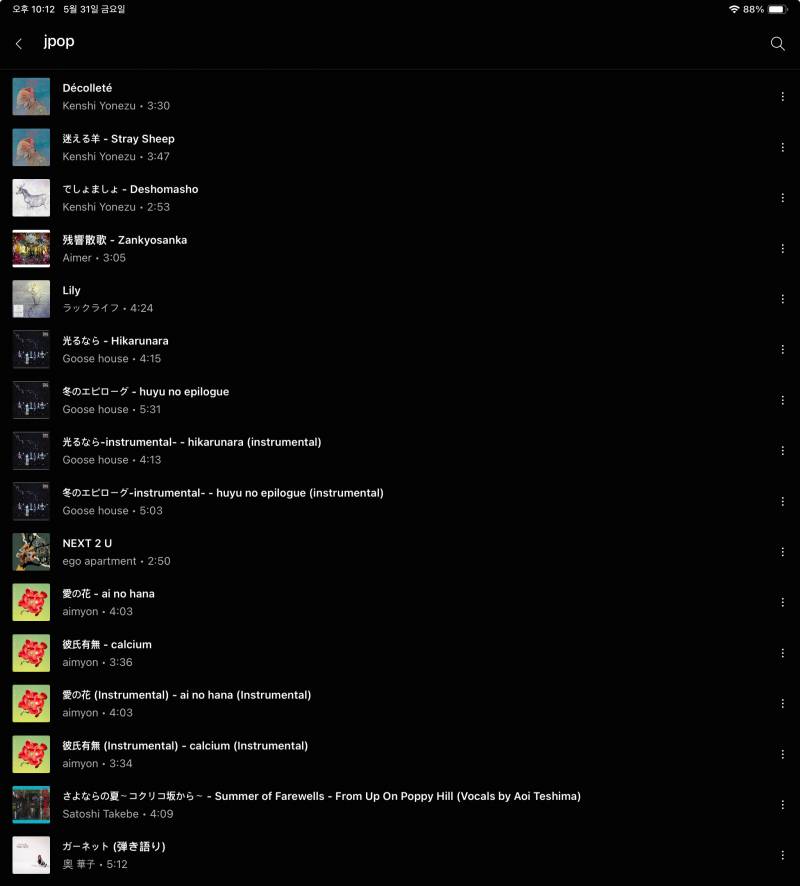Open the overflow menu for NEXT 2 U

(782, 552)
